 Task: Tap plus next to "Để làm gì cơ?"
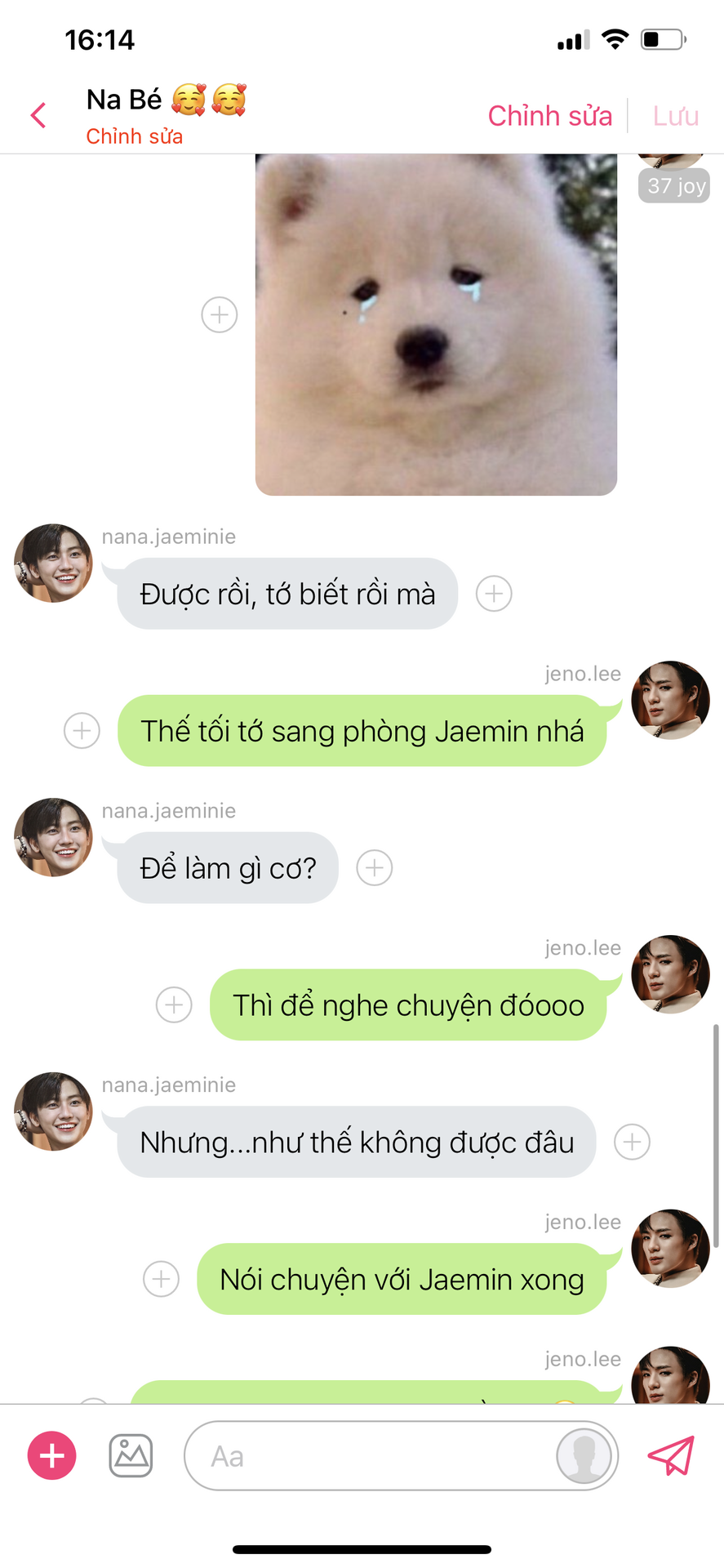tap(375, 868)
